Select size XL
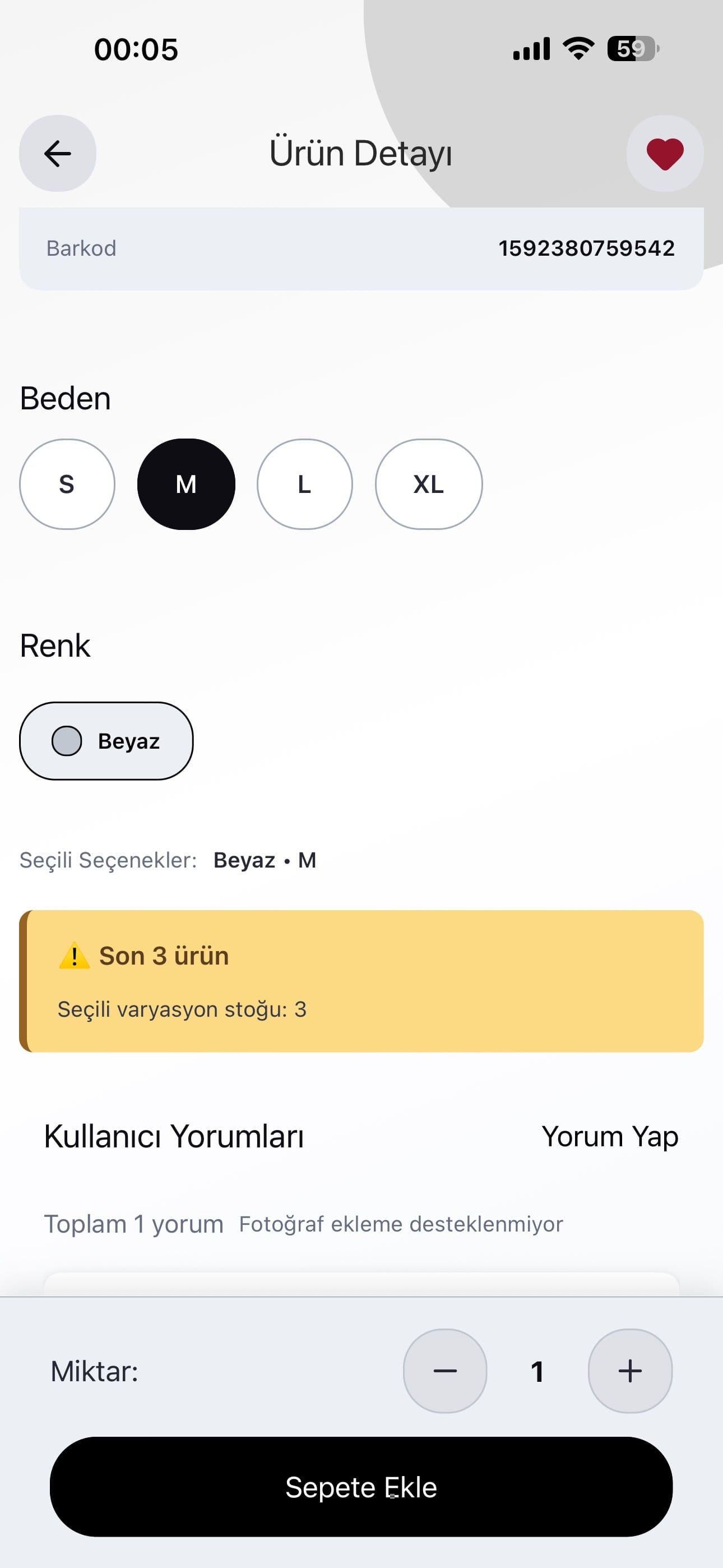Screen dimensions: 723x1568 429,484
